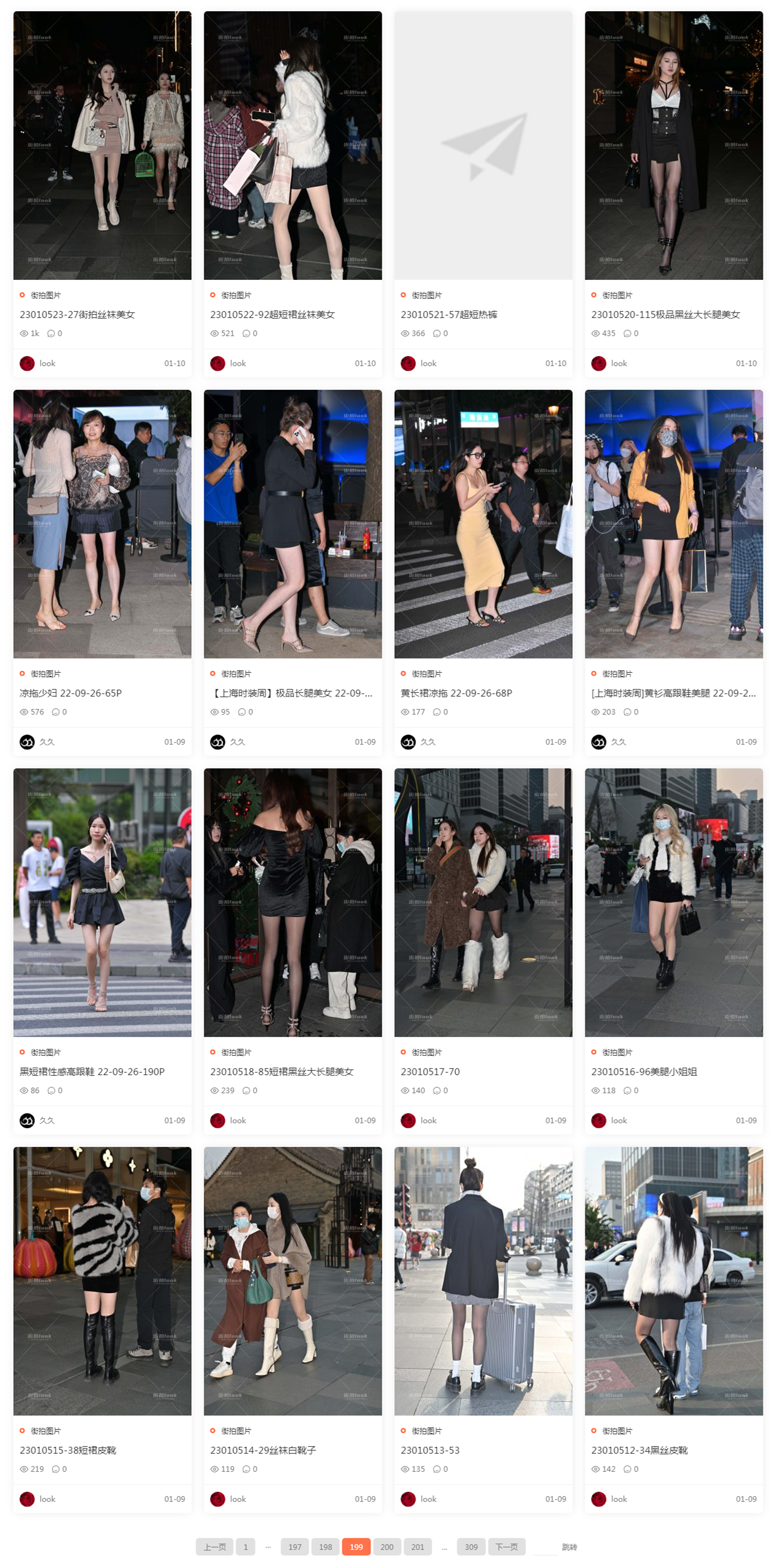The width and height of the screenshot is (784, 1568).
Task: Select page 200 in pagination
Action: coord(387,1547)
